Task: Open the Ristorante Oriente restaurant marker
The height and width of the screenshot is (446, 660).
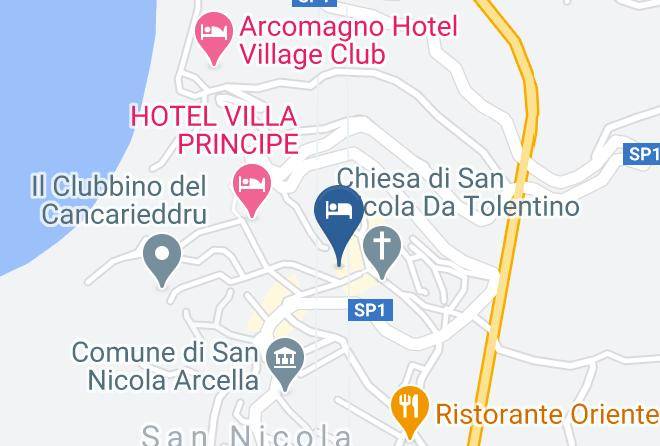Action: pos(409,410)
